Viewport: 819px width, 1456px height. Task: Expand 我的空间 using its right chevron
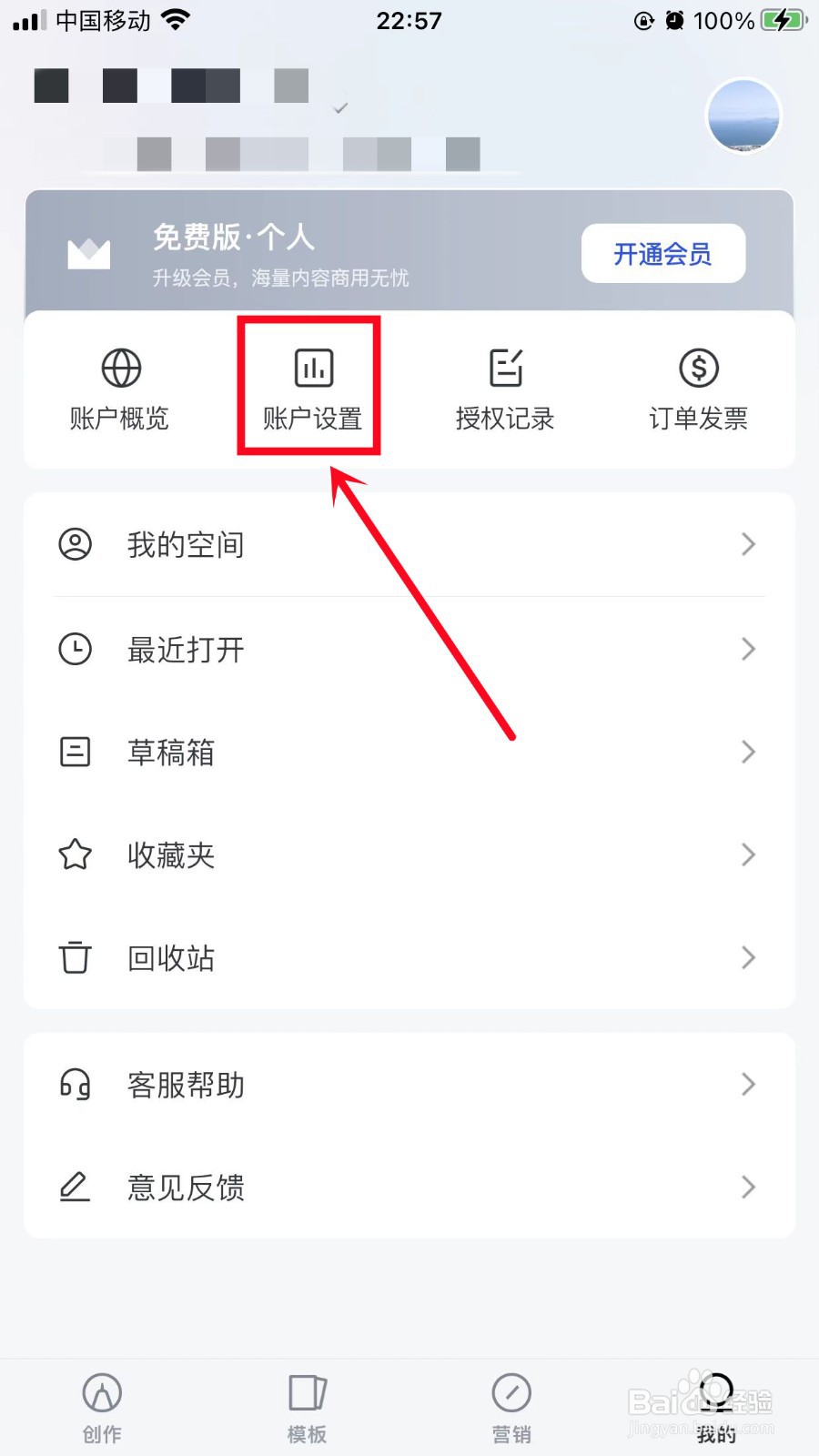[748, 544]
